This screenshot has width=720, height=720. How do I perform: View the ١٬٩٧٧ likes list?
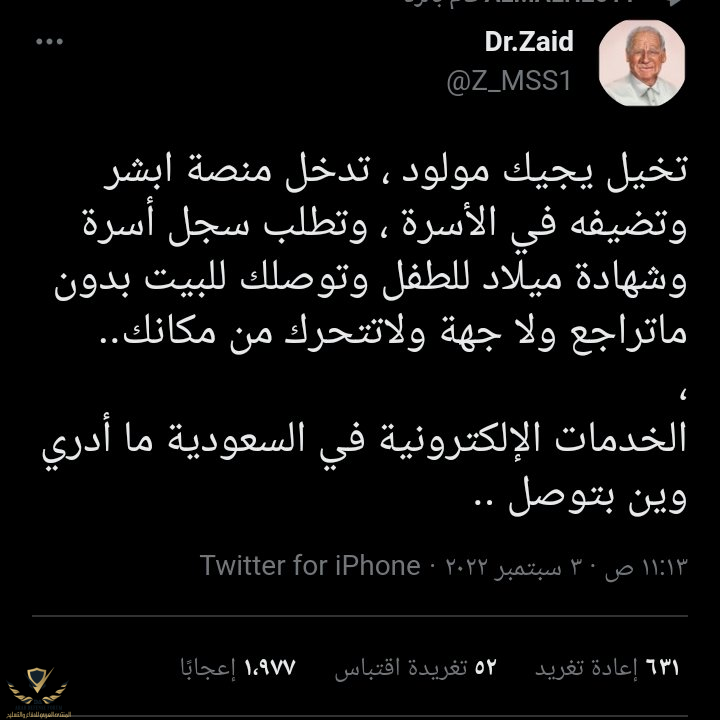click(237, 665)
